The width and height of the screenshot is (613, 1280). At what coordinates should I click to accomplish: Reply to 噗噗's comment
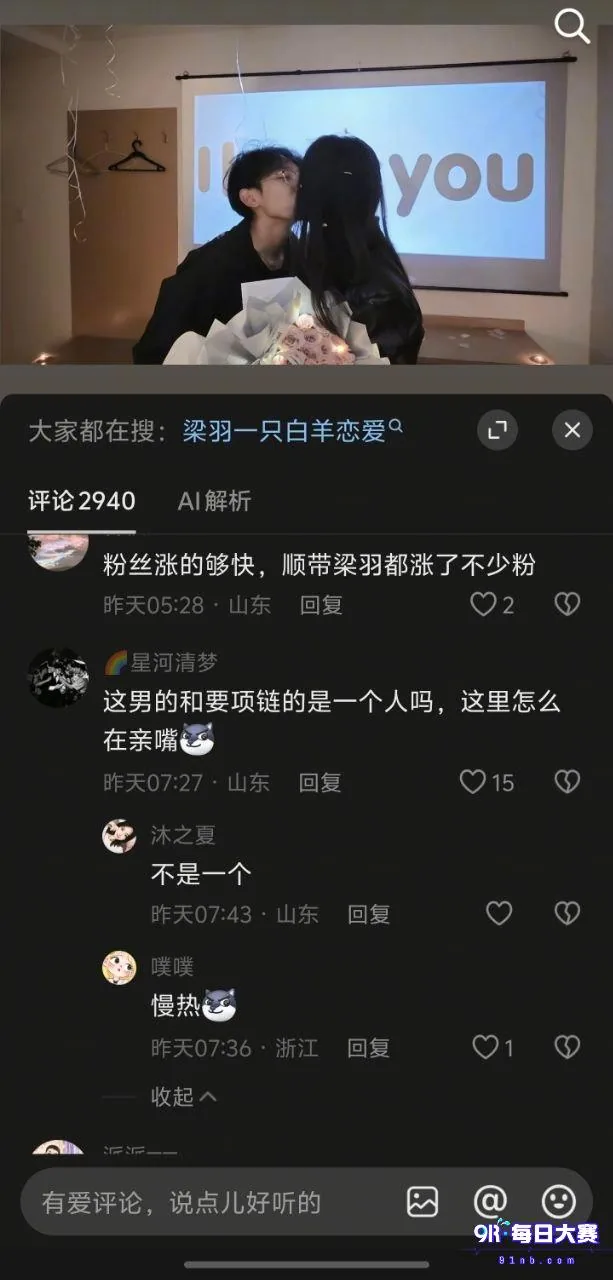coord(368,1048)
